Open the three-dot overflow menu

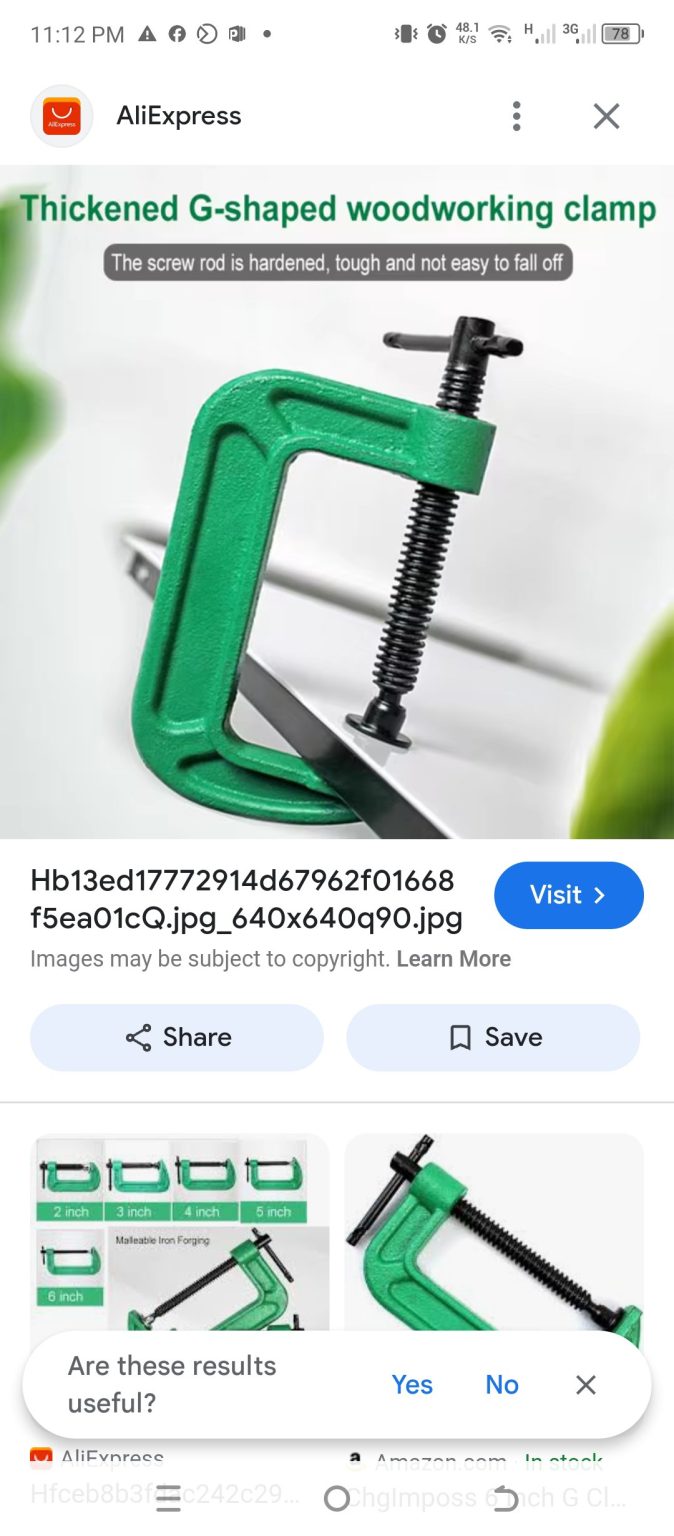pyautogui.click(x=516, y=116)
